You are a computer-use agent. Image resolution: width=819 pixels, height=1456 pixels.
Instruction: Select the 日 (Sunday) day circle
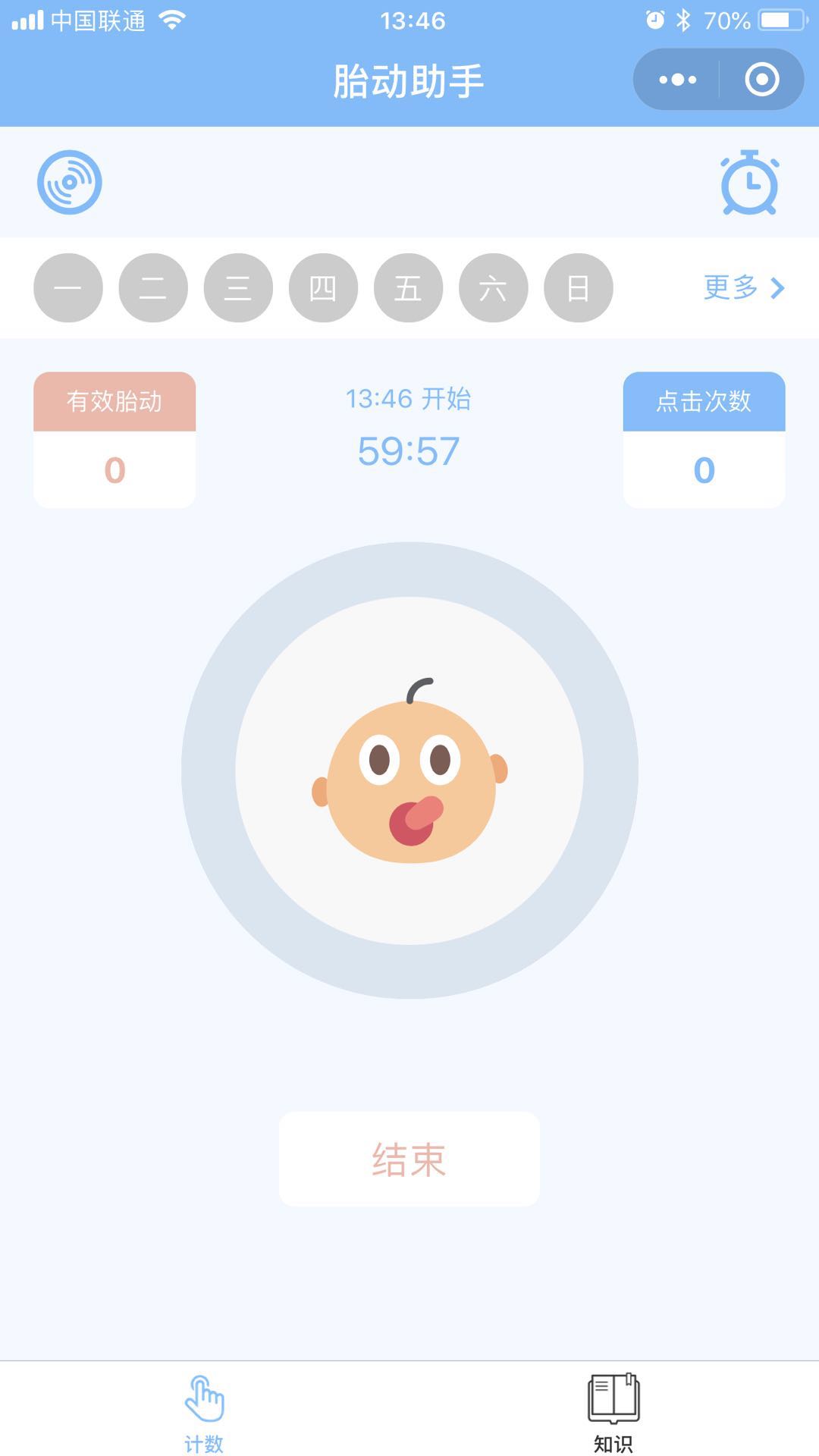(x=578, y=288)
